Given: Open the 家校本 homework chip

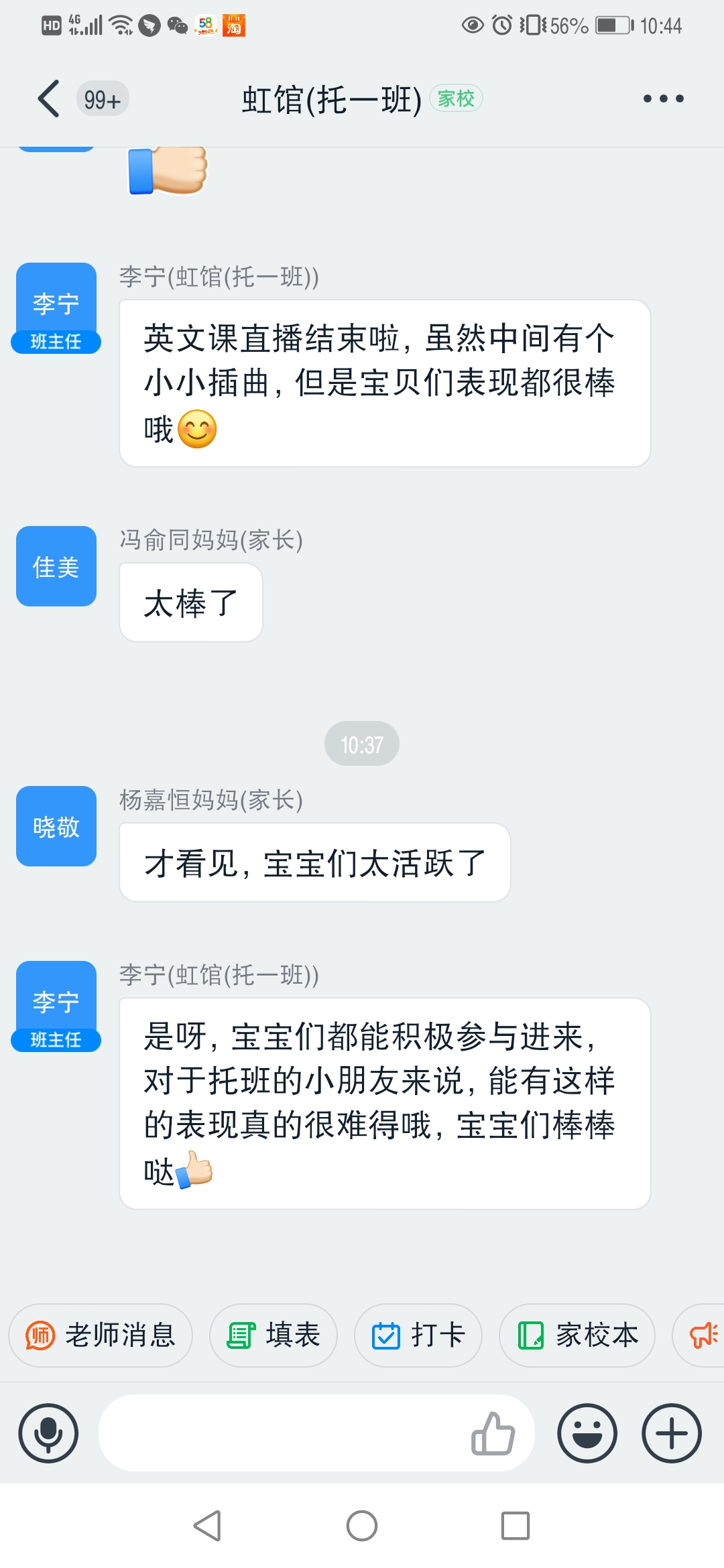Looking at the screenshot, I should tap(577, 1335).
